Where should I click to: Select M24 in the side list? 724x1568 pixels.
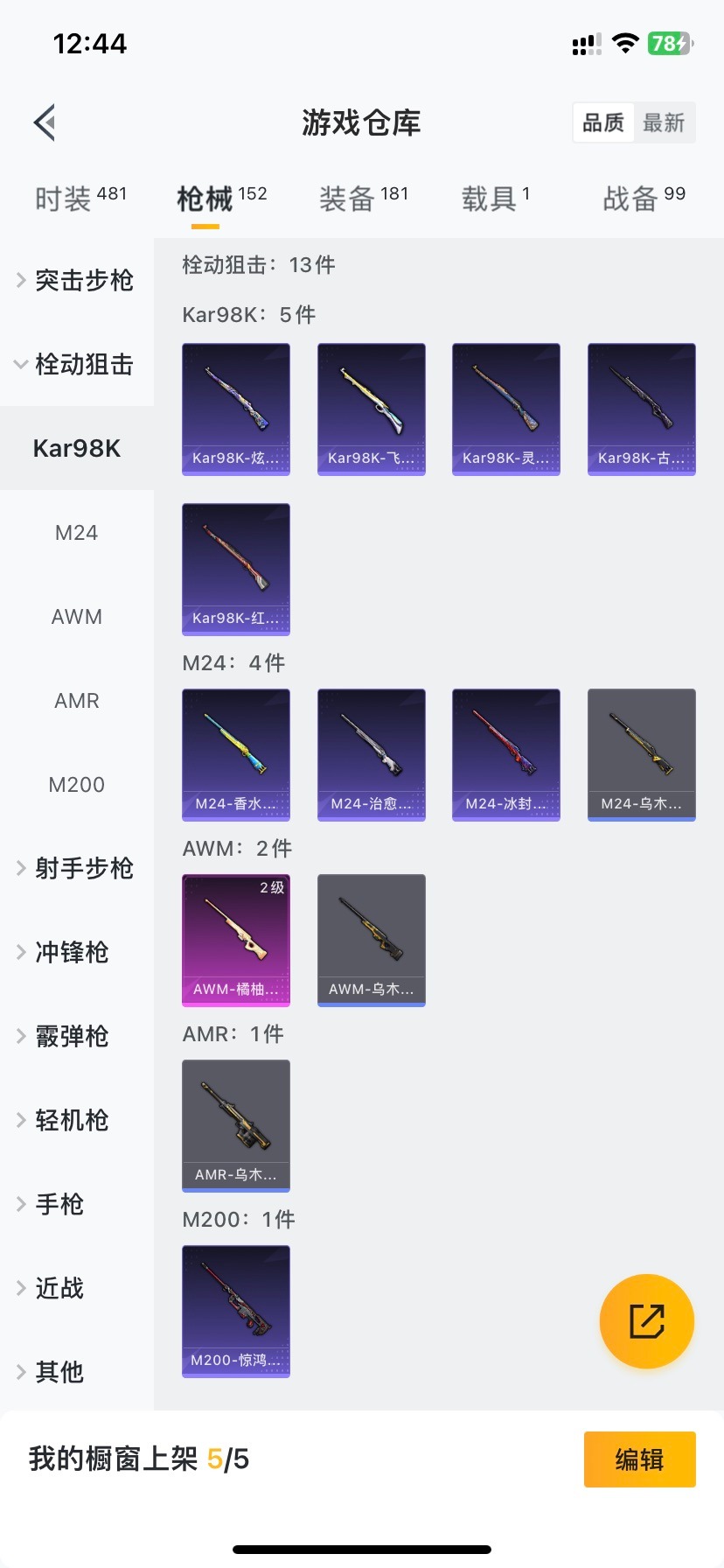point(77,533)
